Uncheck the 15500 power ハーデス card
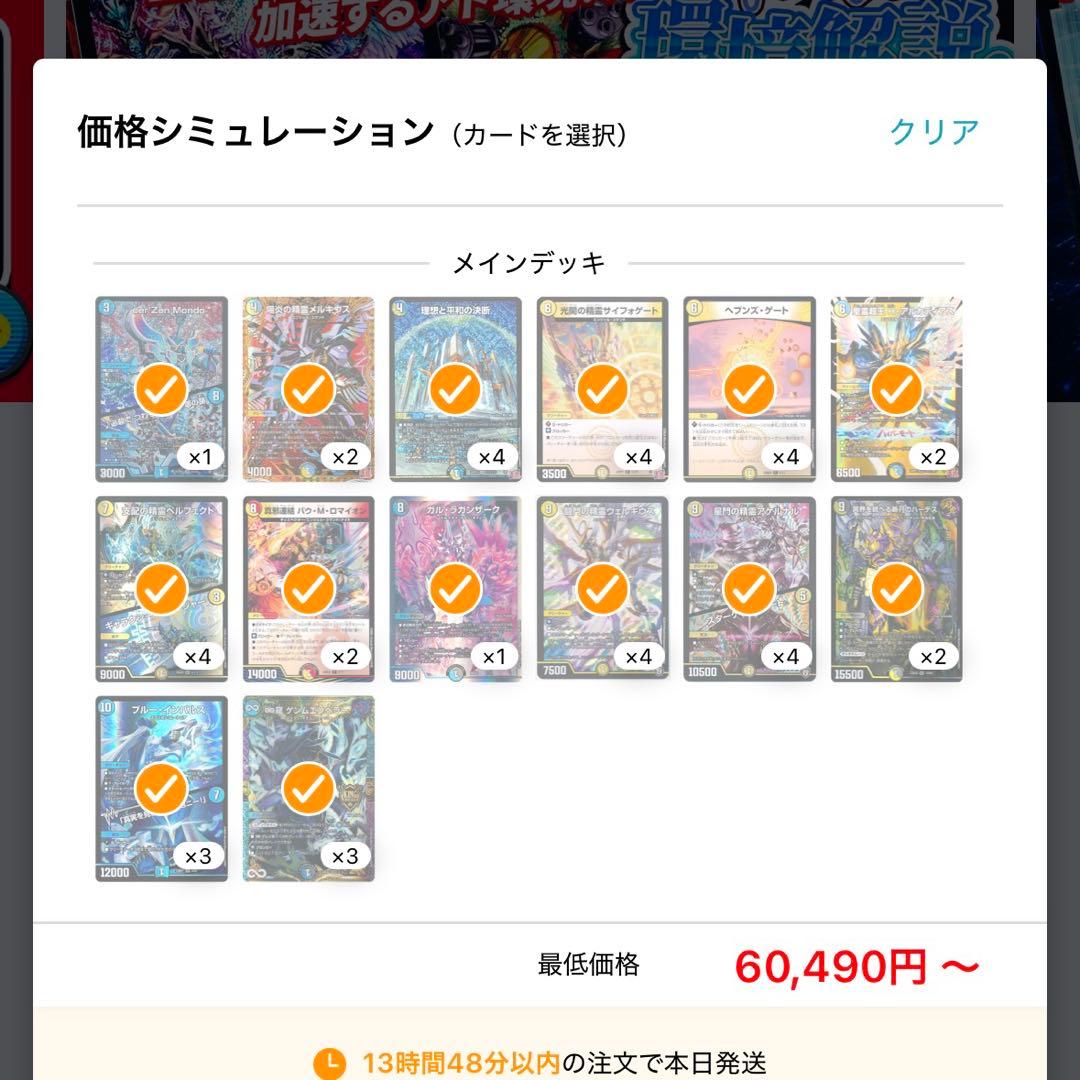 point(896,589)
